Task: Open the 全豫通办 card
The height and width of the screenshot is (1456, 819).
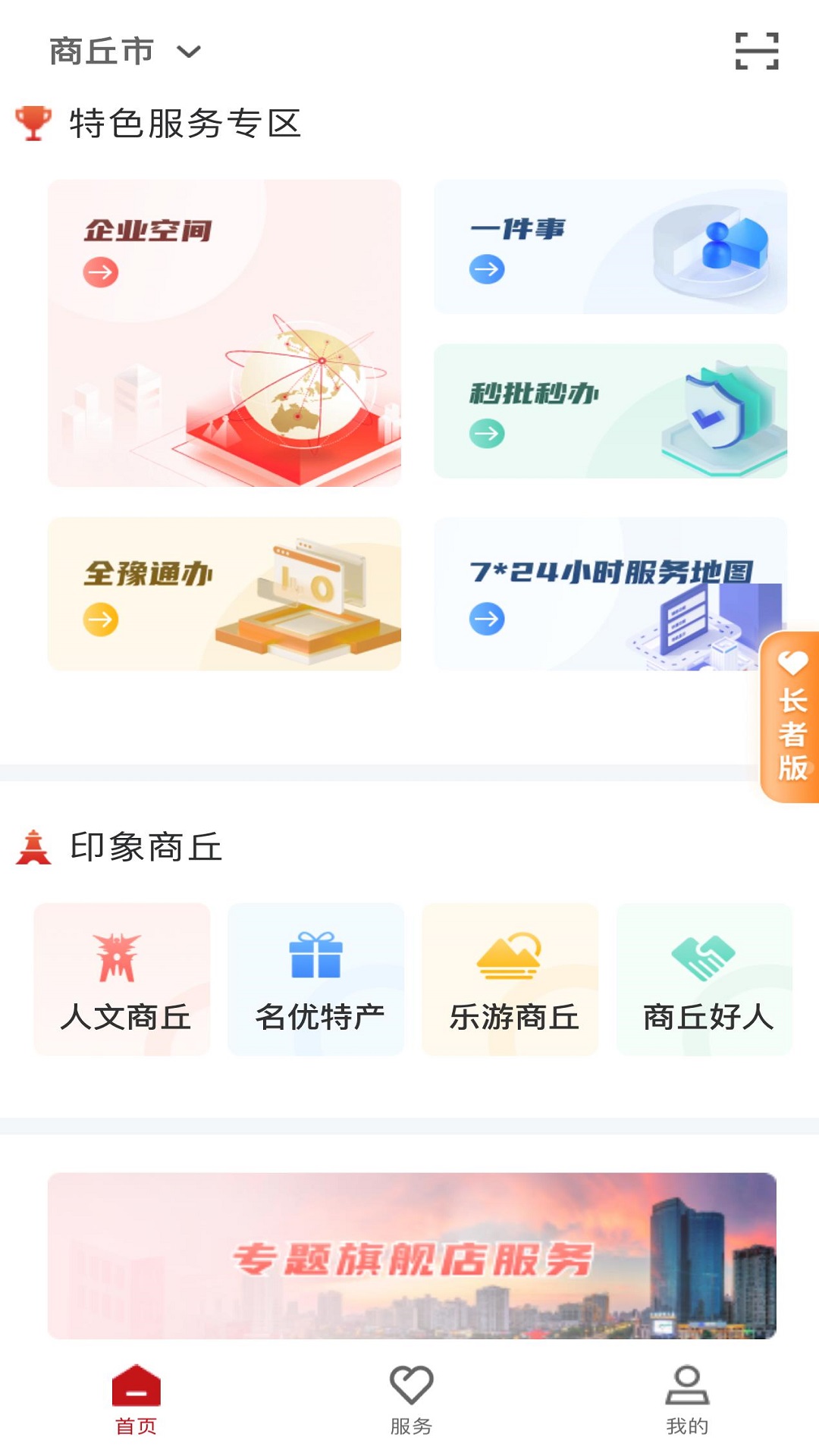Action: [x=224, y=594]
